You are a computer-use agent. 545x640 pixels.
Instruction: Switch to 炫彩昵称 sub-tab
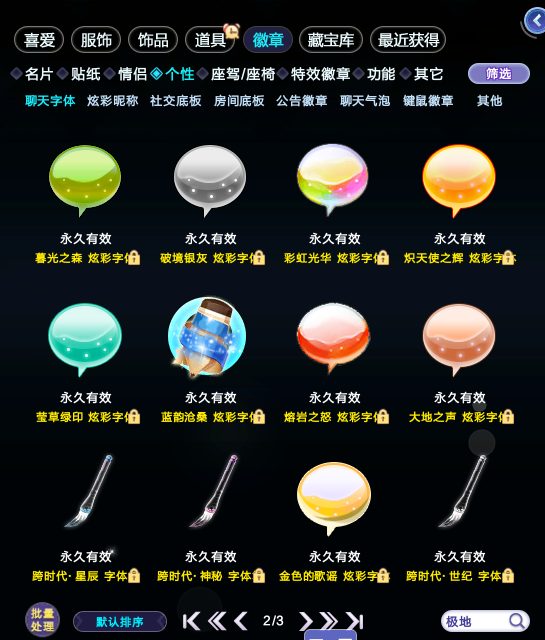(x=112, y=100)
